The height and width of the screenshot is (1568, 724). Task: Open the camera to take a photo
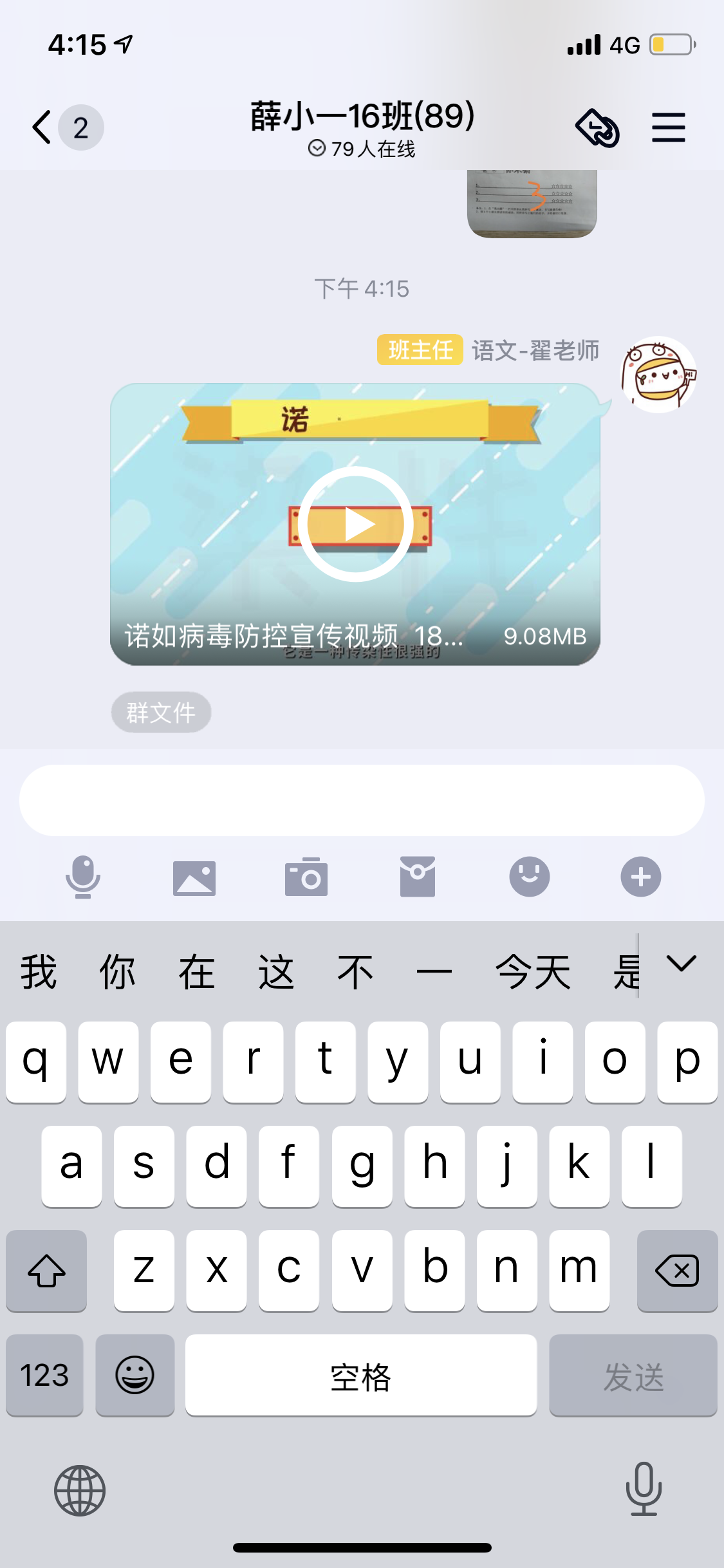point(306,877)
